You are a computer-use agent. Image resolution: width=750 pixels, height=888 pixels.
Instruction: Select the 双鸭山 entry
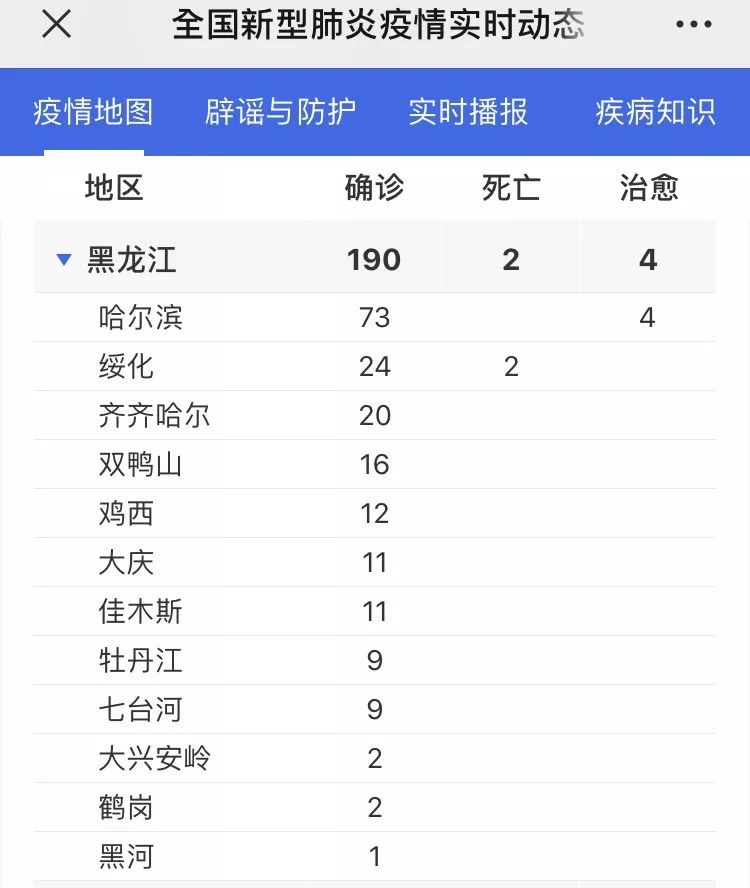click(140, 464)
